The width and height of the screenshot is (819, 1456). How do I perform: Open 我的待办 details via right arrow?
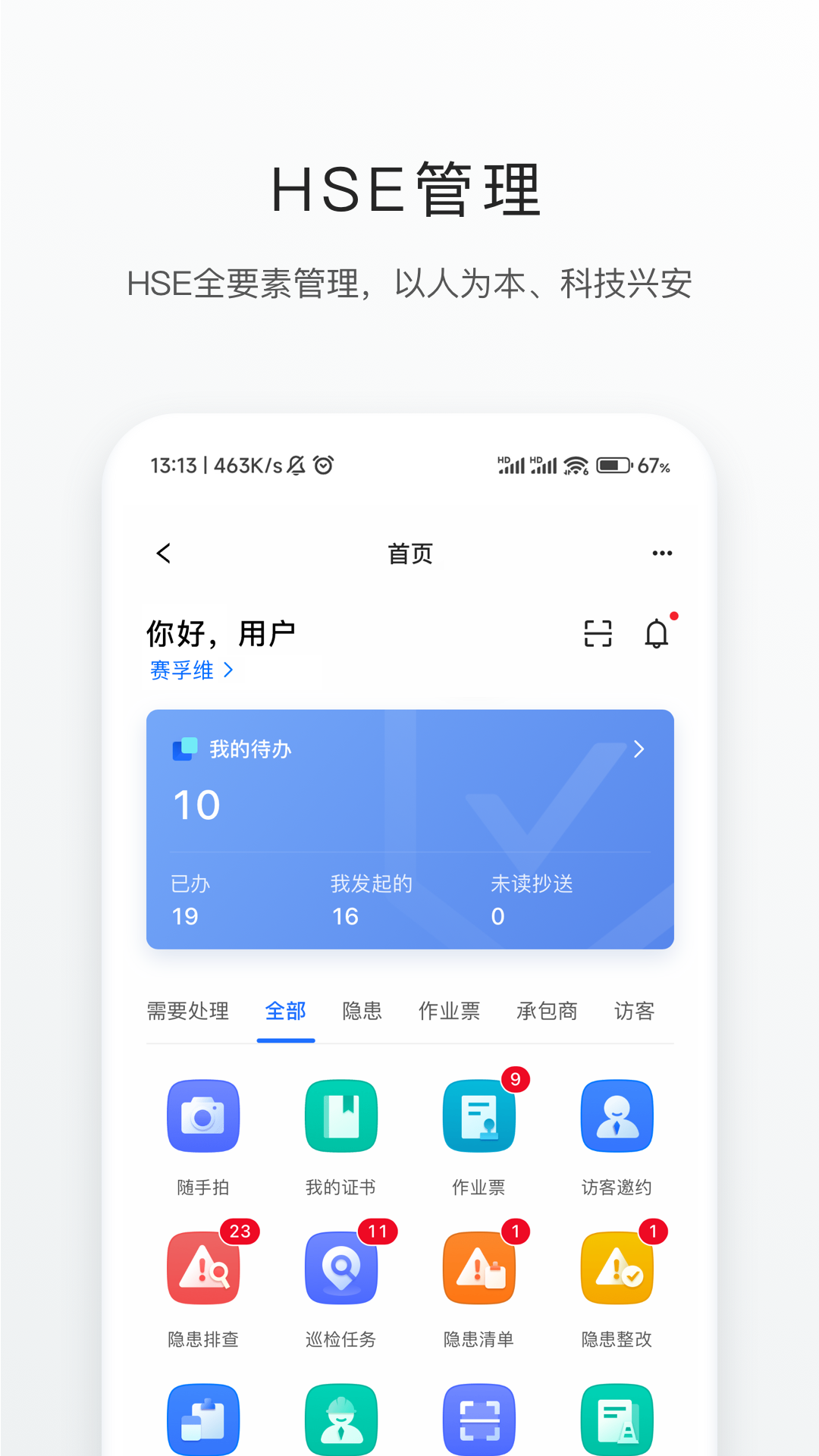click(639, 749)
